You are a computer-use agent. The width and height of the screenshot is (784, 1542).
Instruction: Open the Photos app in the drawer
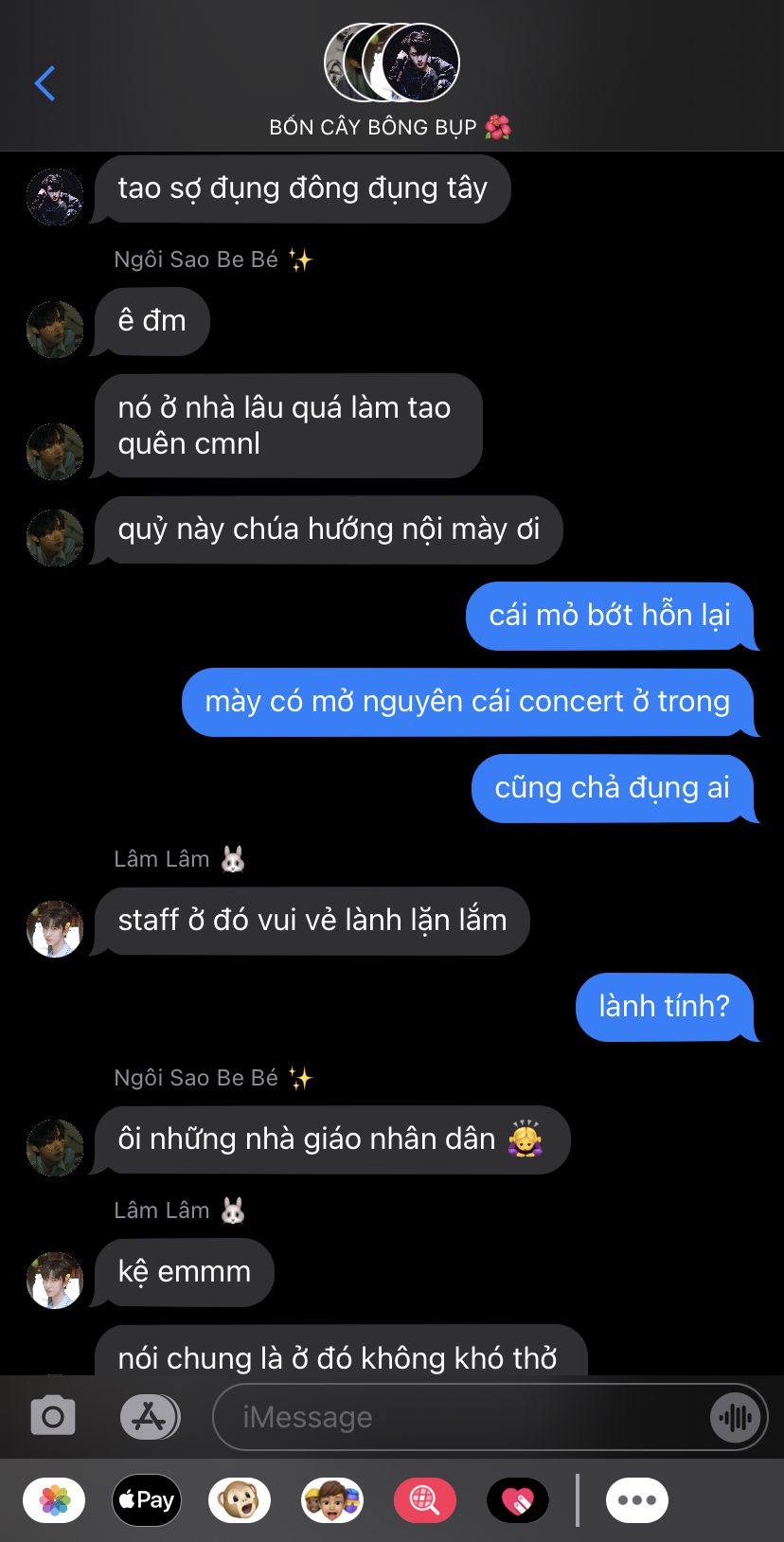coord(54,1500)
